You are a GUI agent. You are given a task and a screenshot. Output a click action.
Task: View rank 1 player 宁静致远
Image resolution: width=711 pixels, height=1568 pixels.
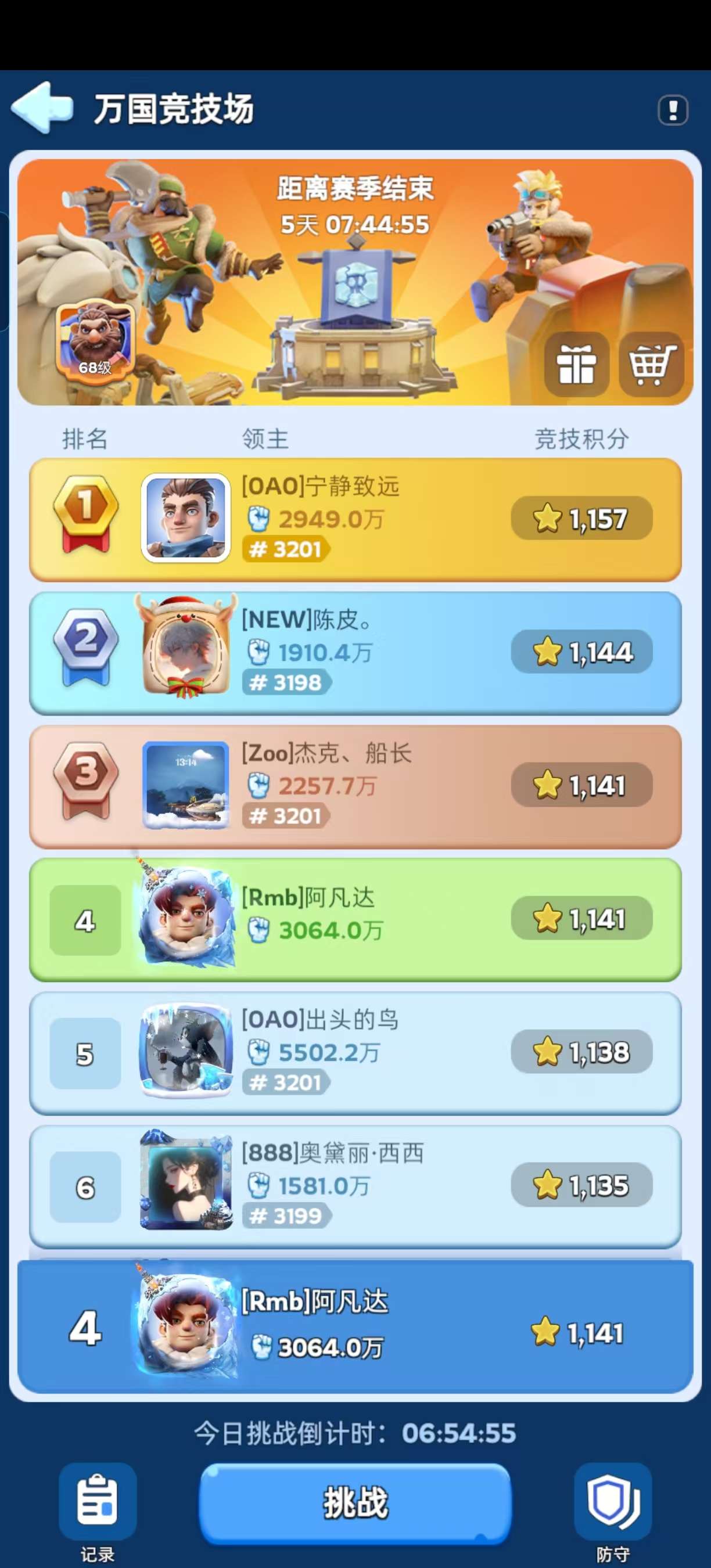pos(355,519)
